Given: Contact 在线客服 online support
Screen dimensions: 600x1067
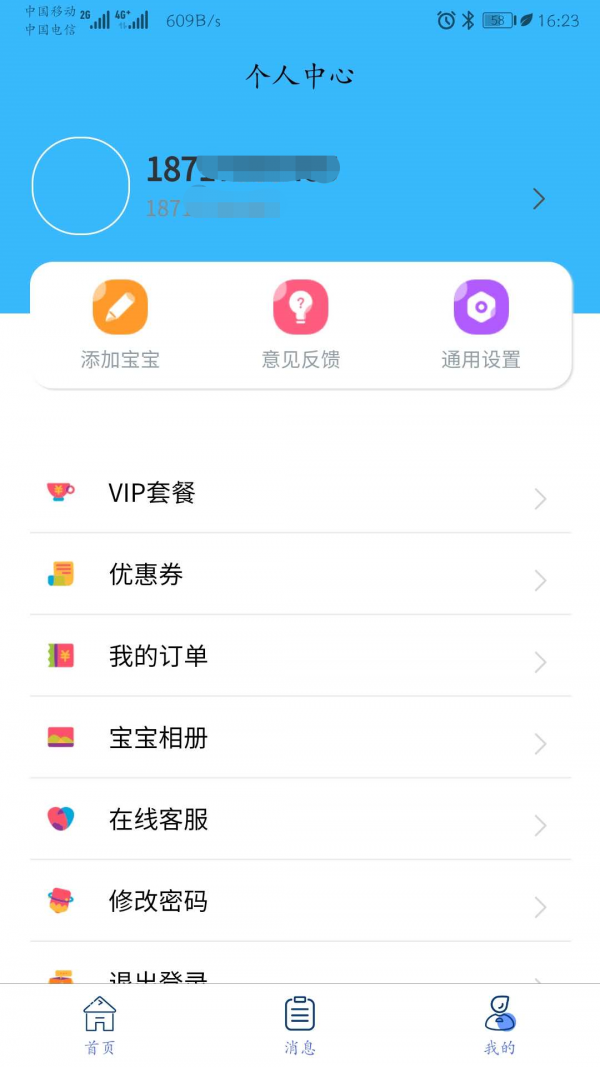Looking at the screenshot, I should point(300,819).
